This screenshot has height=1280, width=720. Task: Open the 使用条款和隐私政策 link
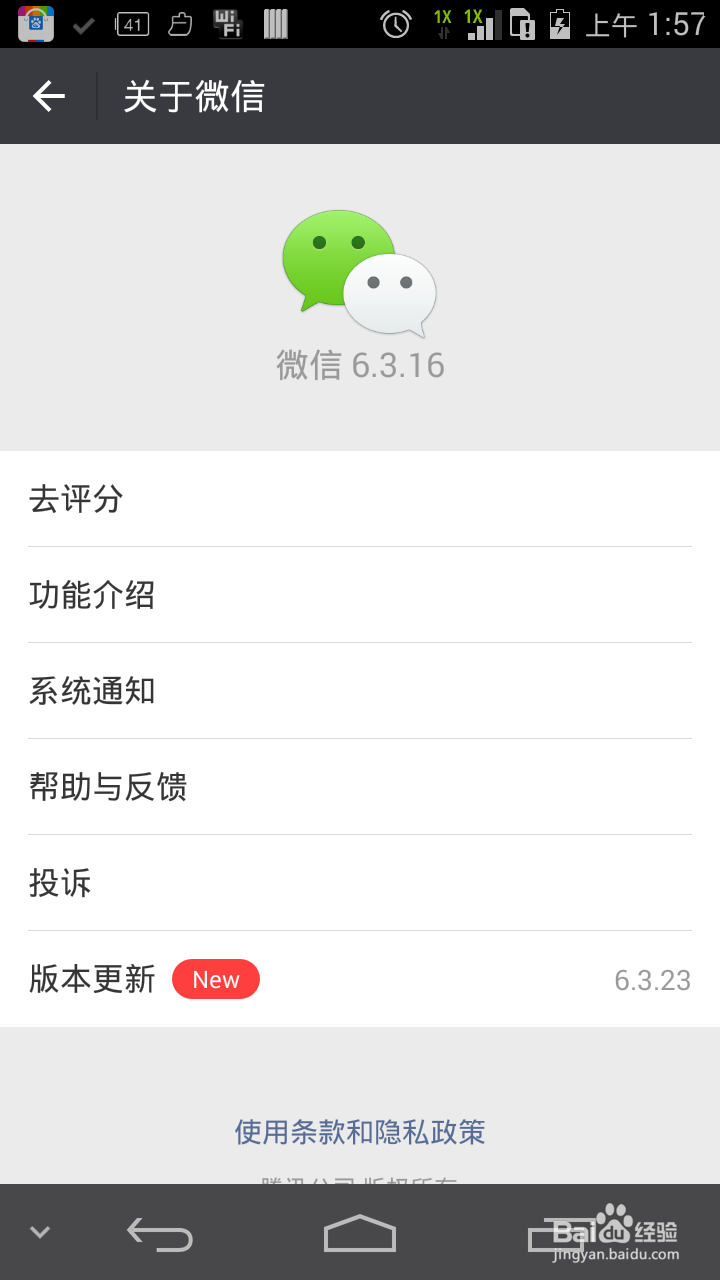pos(360,1132)
